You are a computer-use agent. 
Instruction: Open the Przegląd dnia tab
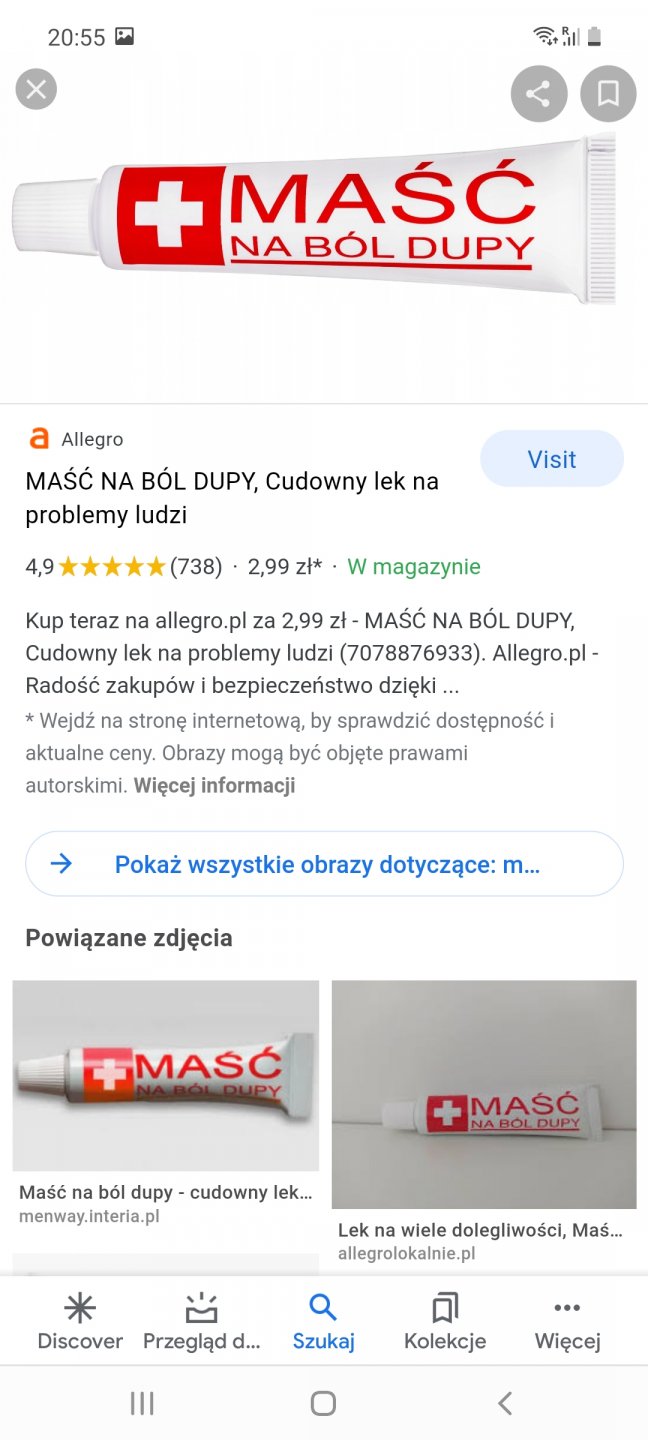[x=201, y=1322]
